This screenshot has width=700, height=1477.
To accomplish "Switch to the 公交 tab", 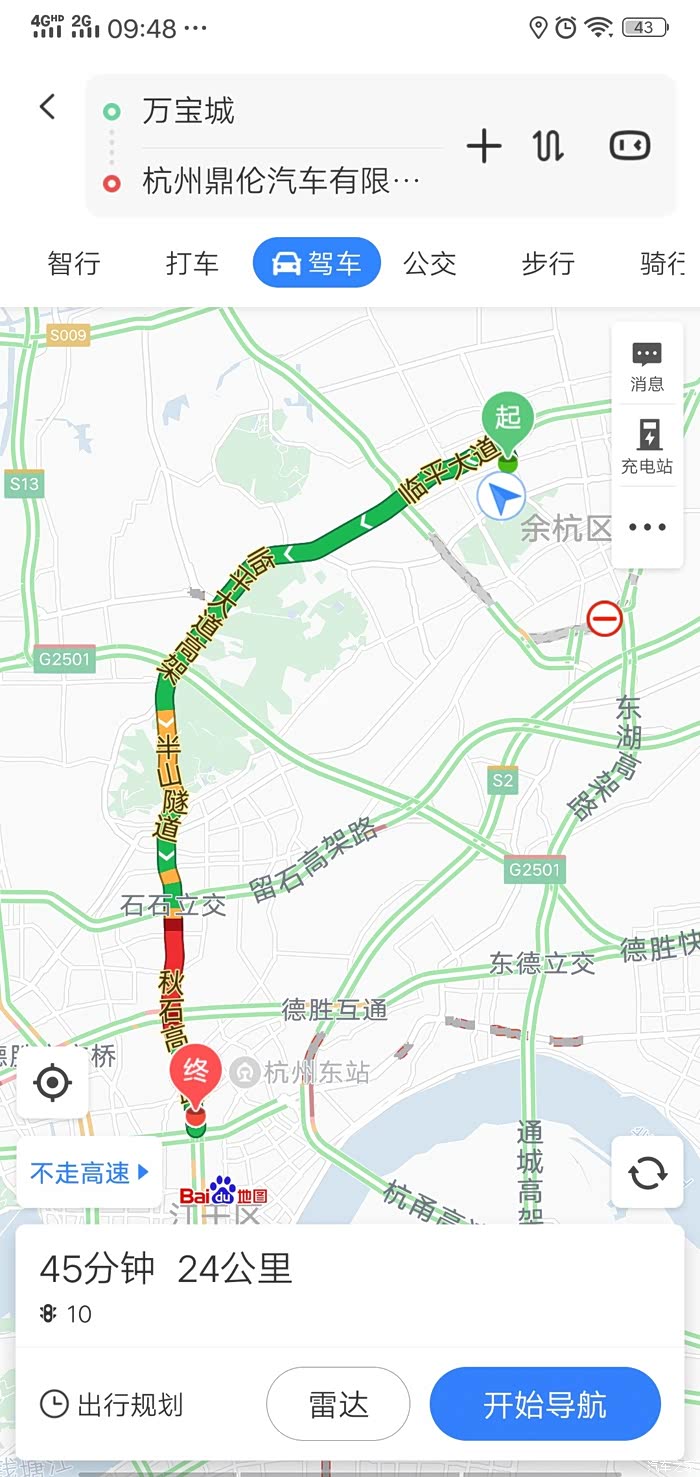I will tap(430, 263).
